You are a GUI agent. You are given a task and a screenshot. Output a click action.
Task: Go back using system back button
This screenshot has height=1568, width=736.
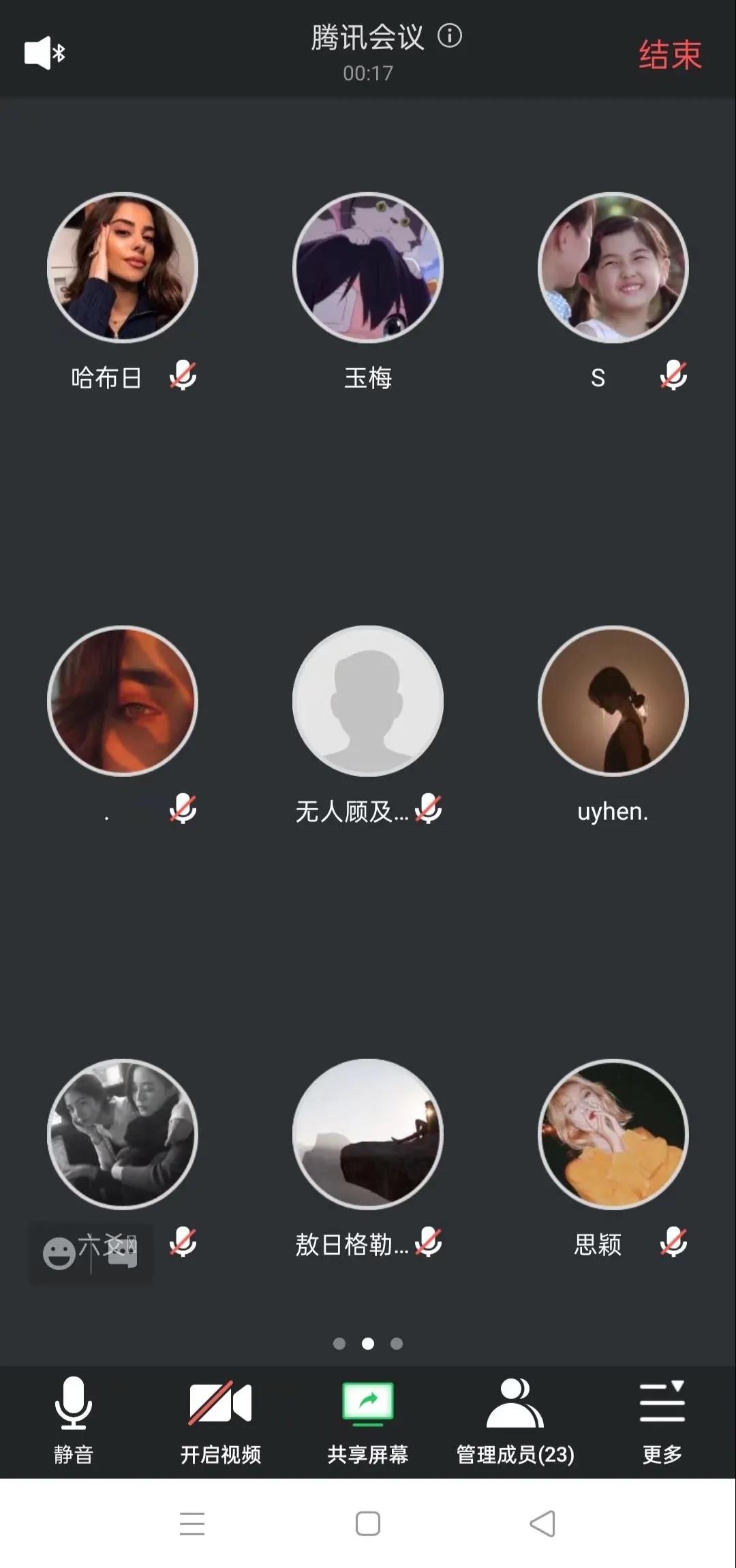pyautogui.click(x=542, y=1523)
